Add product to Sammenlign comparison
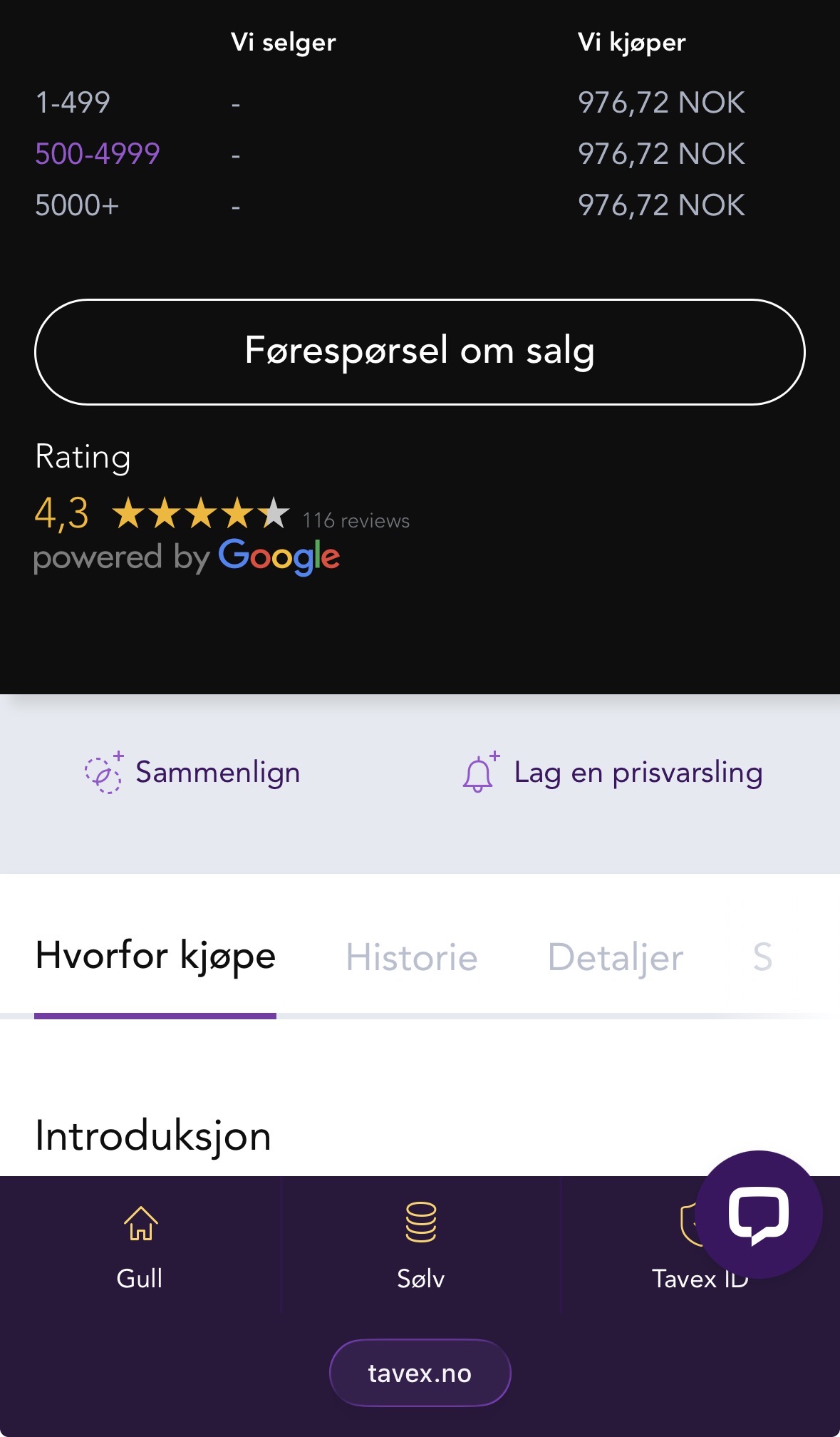 pos(192,773)
